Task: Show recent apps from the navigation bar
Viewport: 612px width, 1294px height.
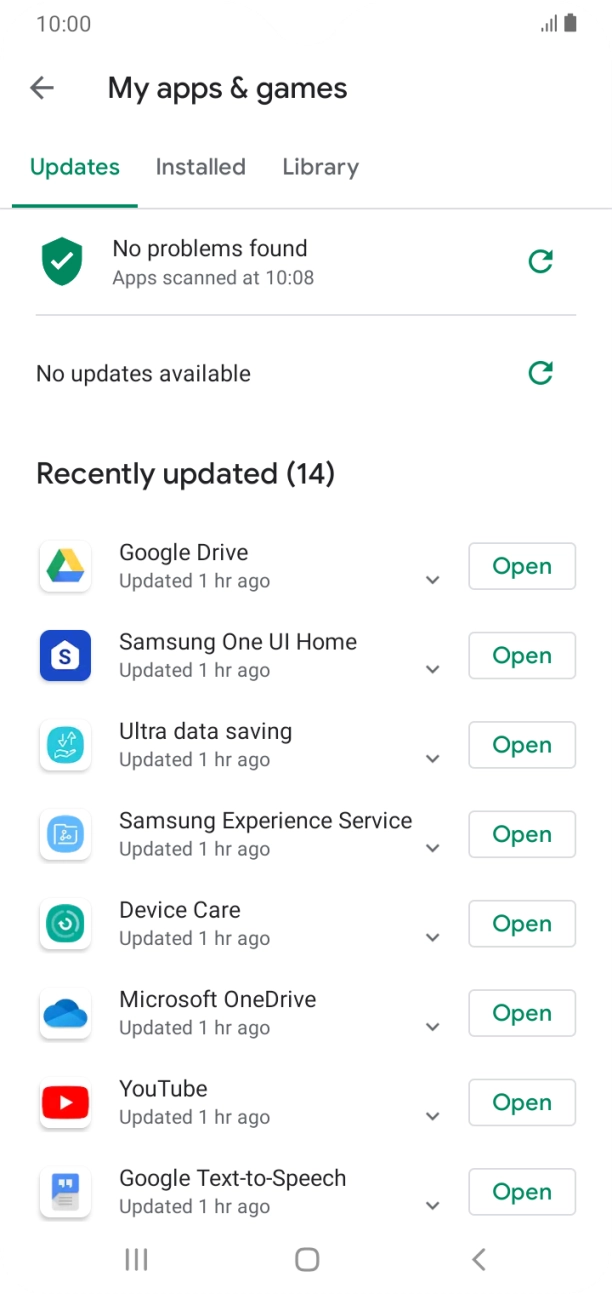Action: [136, 1260]
